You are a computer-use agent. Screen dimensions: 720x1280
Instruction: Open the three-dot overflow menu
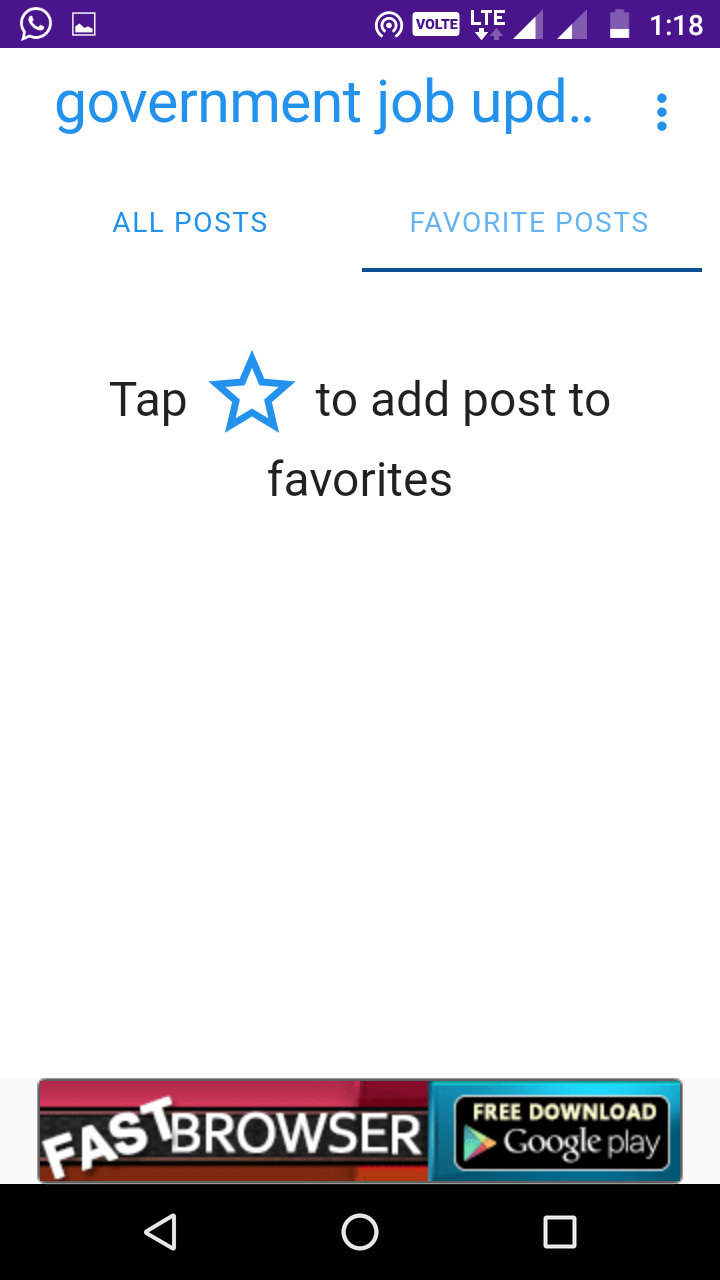click(x=661, y=112)
